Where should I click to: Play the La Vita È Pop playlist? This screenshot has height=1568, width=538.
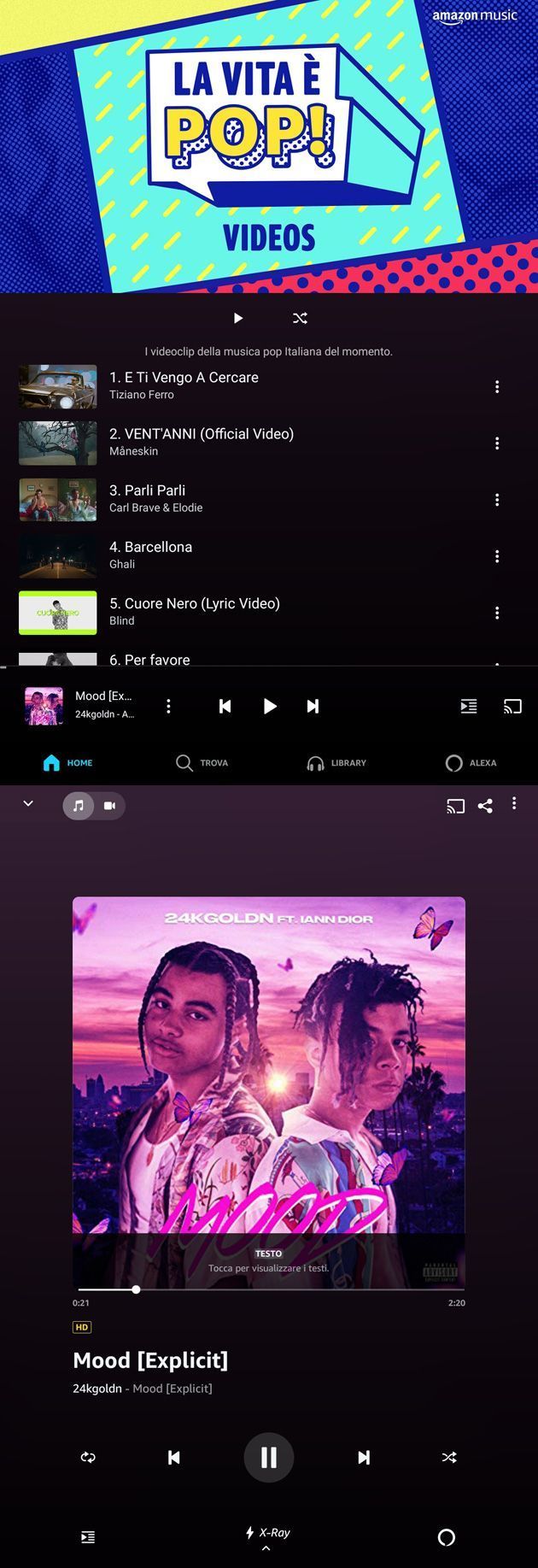click(238, 318)
